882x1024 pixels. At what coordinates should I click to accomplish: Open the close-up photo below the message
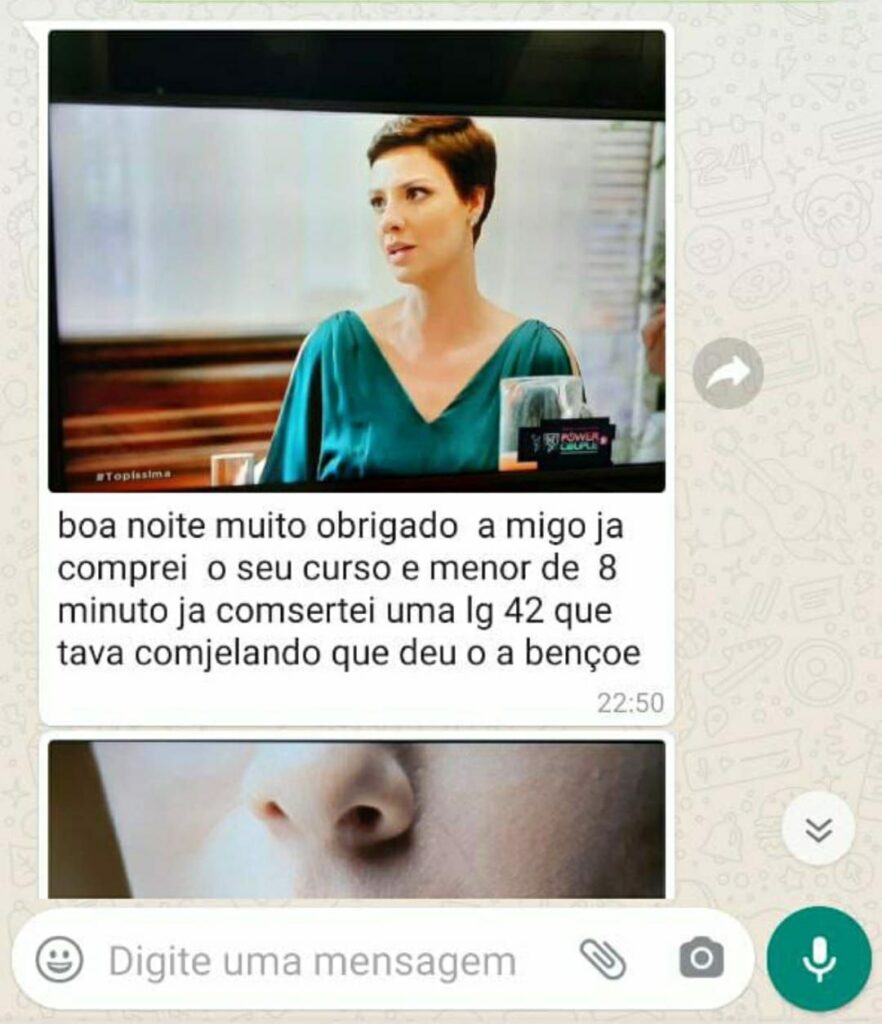pyautogui.click(x=356, y=818)
